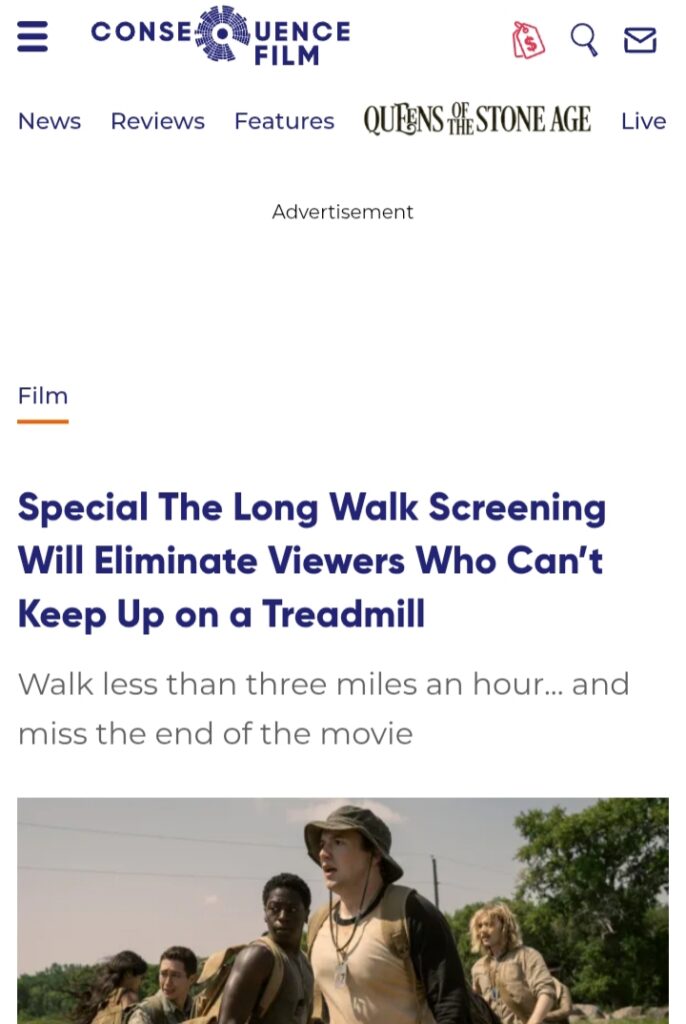Viewport: 686px width, 1024px height.
Task: Open the newsletter envelope icon
Action: 640,40
